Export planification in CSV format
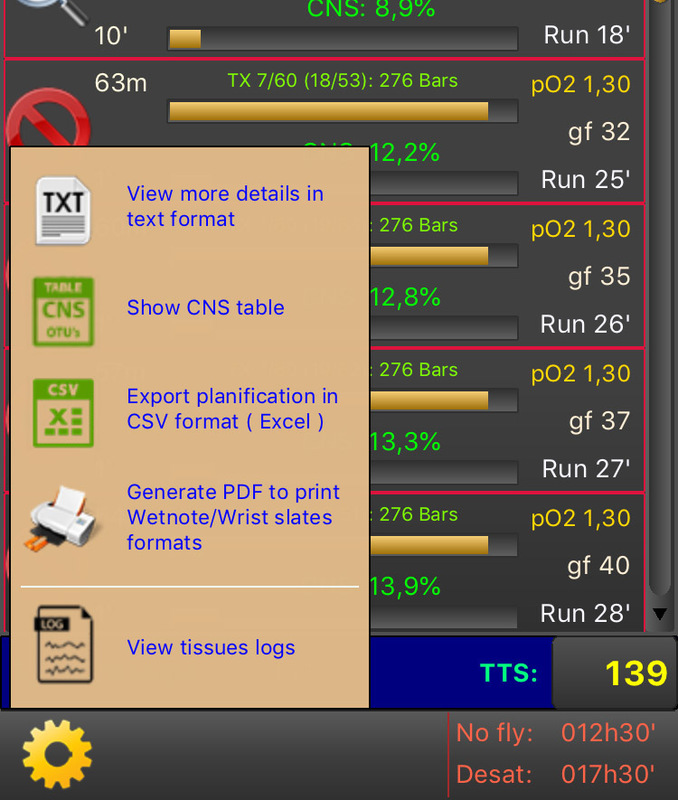Image resolution: width=678 pixels, height=800 pixels. pos(231,409)
